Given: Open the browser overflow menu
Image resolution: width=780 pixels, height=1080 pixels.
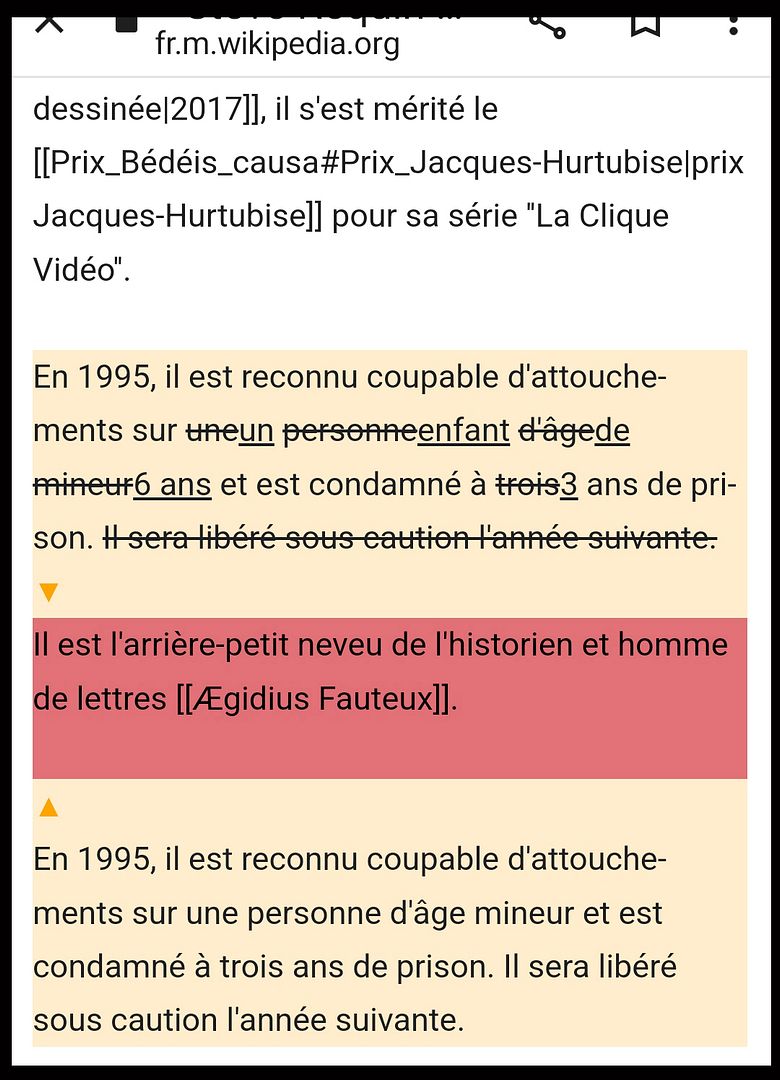Looking at the screenshot, I should click(x=735, y=22).
